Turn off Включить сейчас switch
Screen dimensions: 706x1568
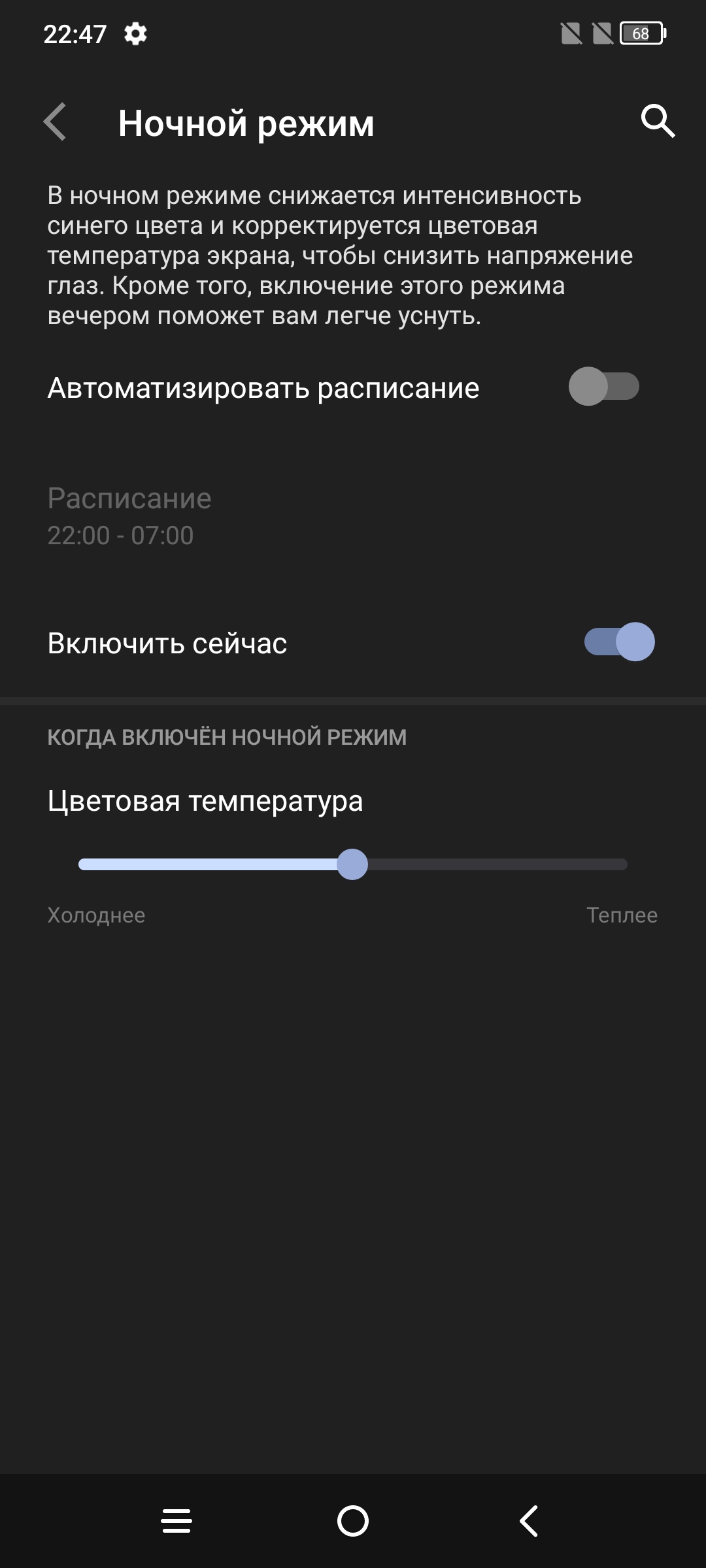point(619,642)
